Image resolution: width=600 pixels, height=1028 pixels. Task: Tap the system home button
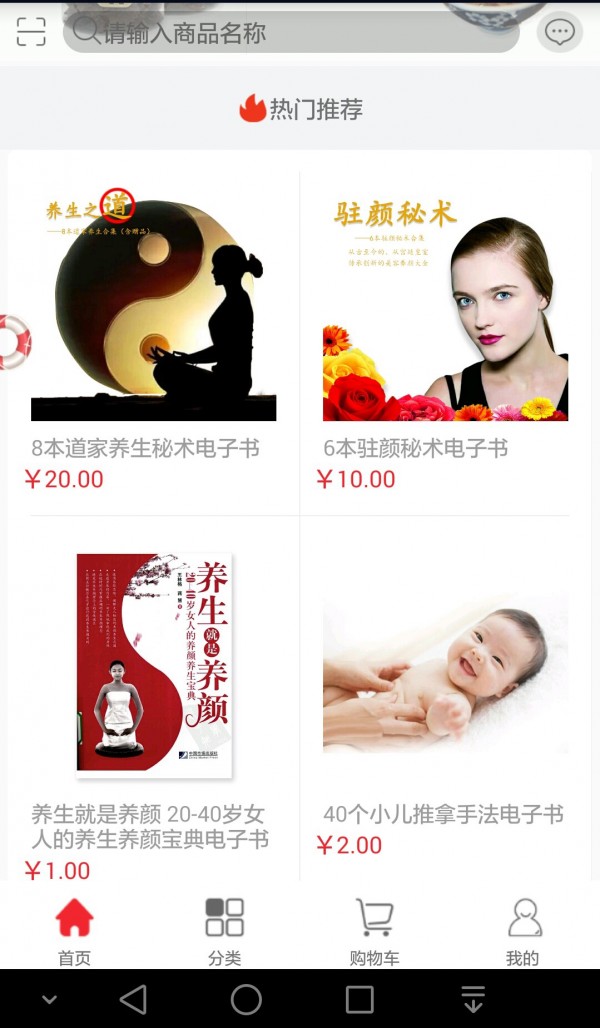point(246,999)
